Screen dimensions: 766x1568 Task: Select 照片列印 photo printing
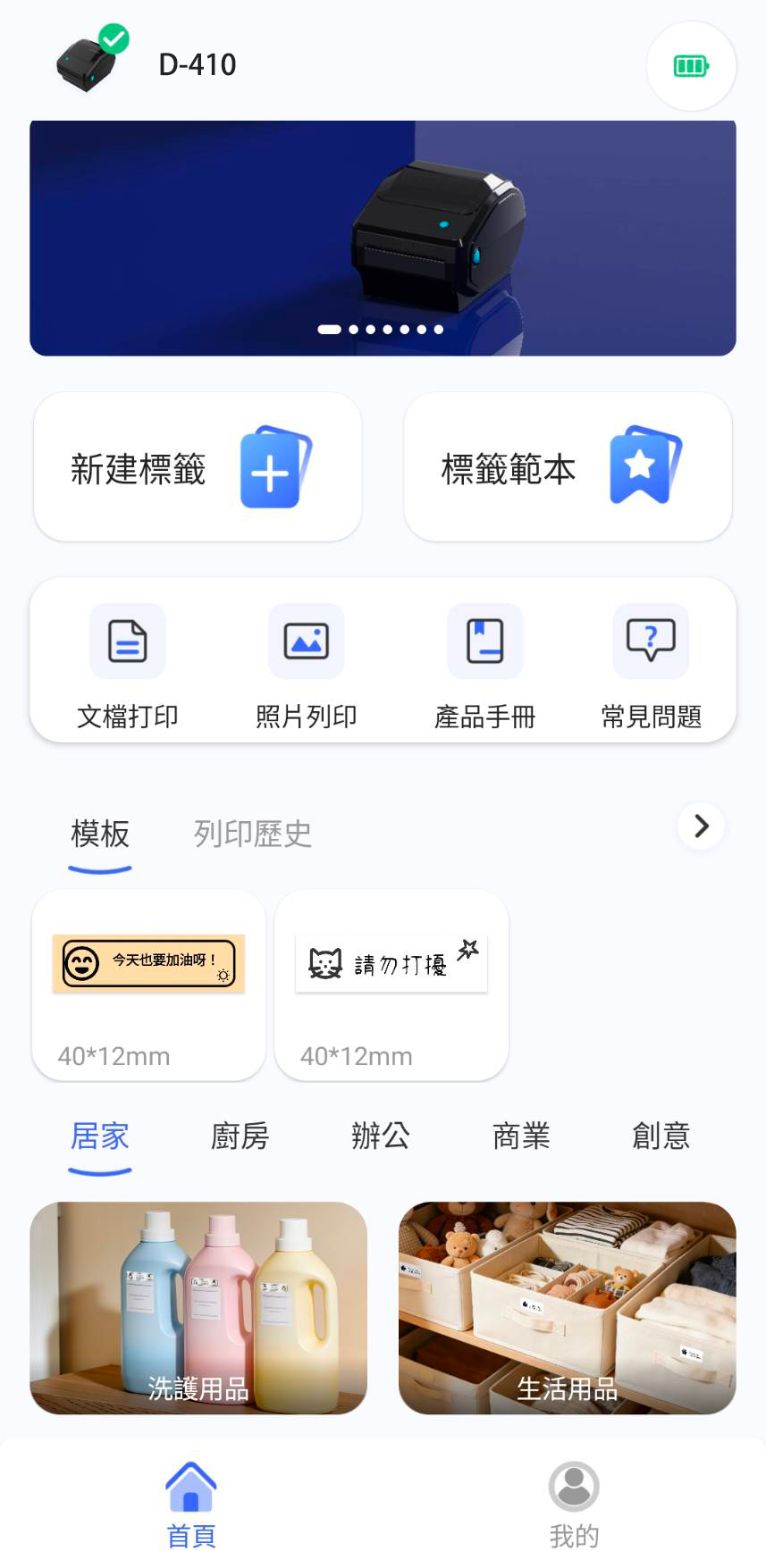[306, 666]
